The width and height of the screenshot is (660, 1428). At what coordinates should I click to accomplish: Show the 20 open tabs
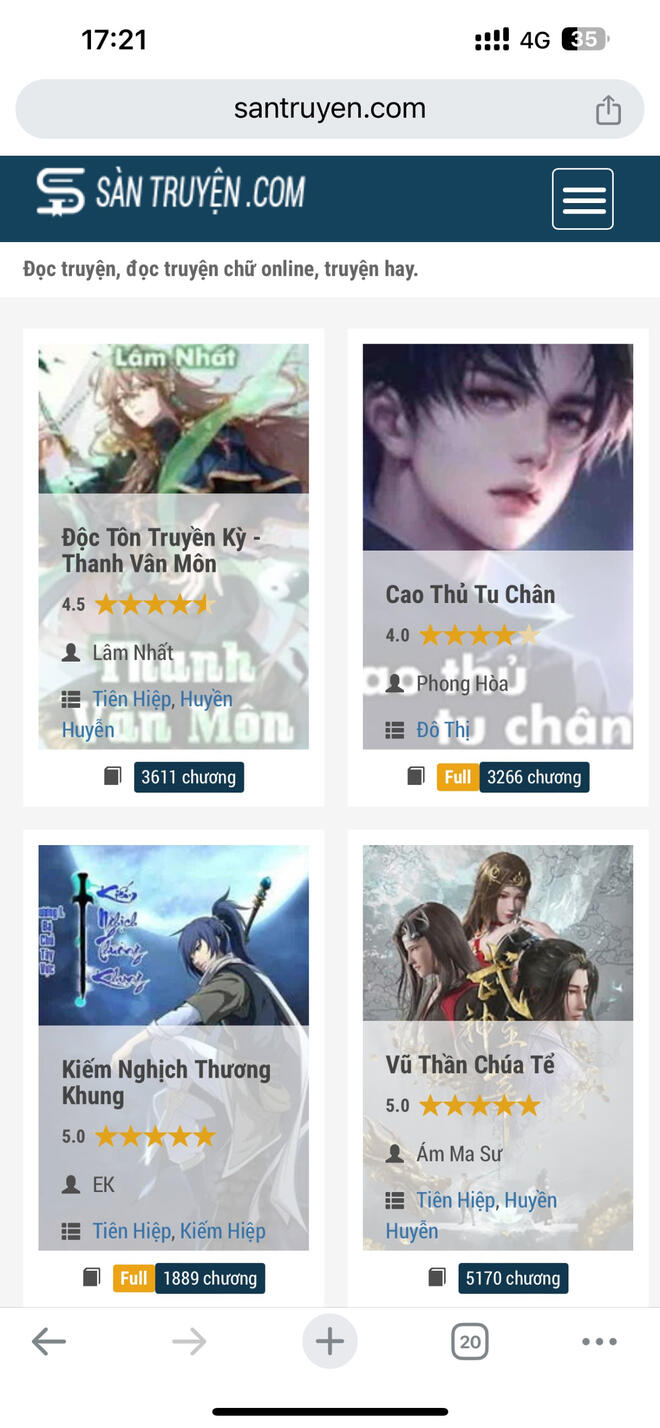(469, 1342)
